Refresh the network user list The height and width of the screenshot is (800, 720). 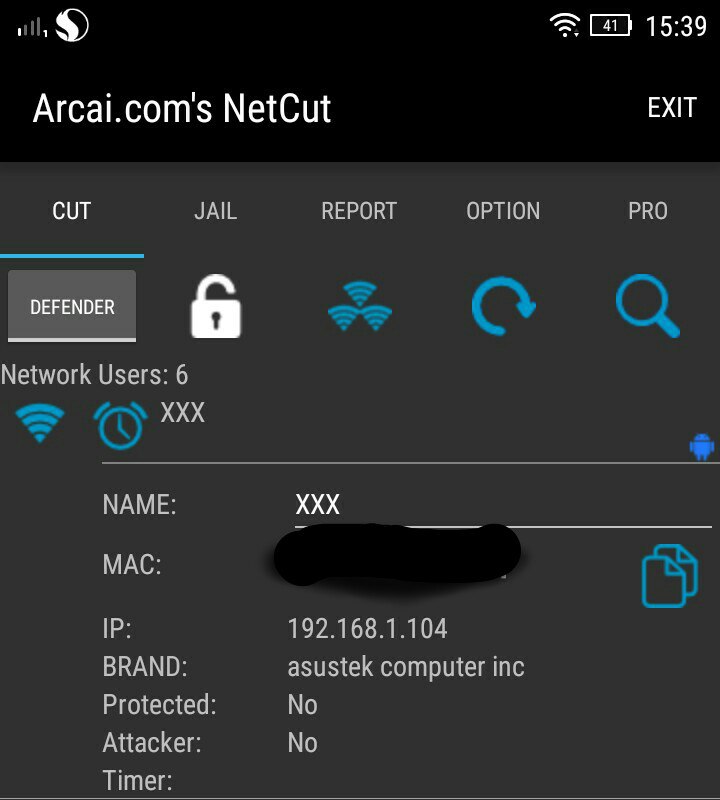point(503,307)
